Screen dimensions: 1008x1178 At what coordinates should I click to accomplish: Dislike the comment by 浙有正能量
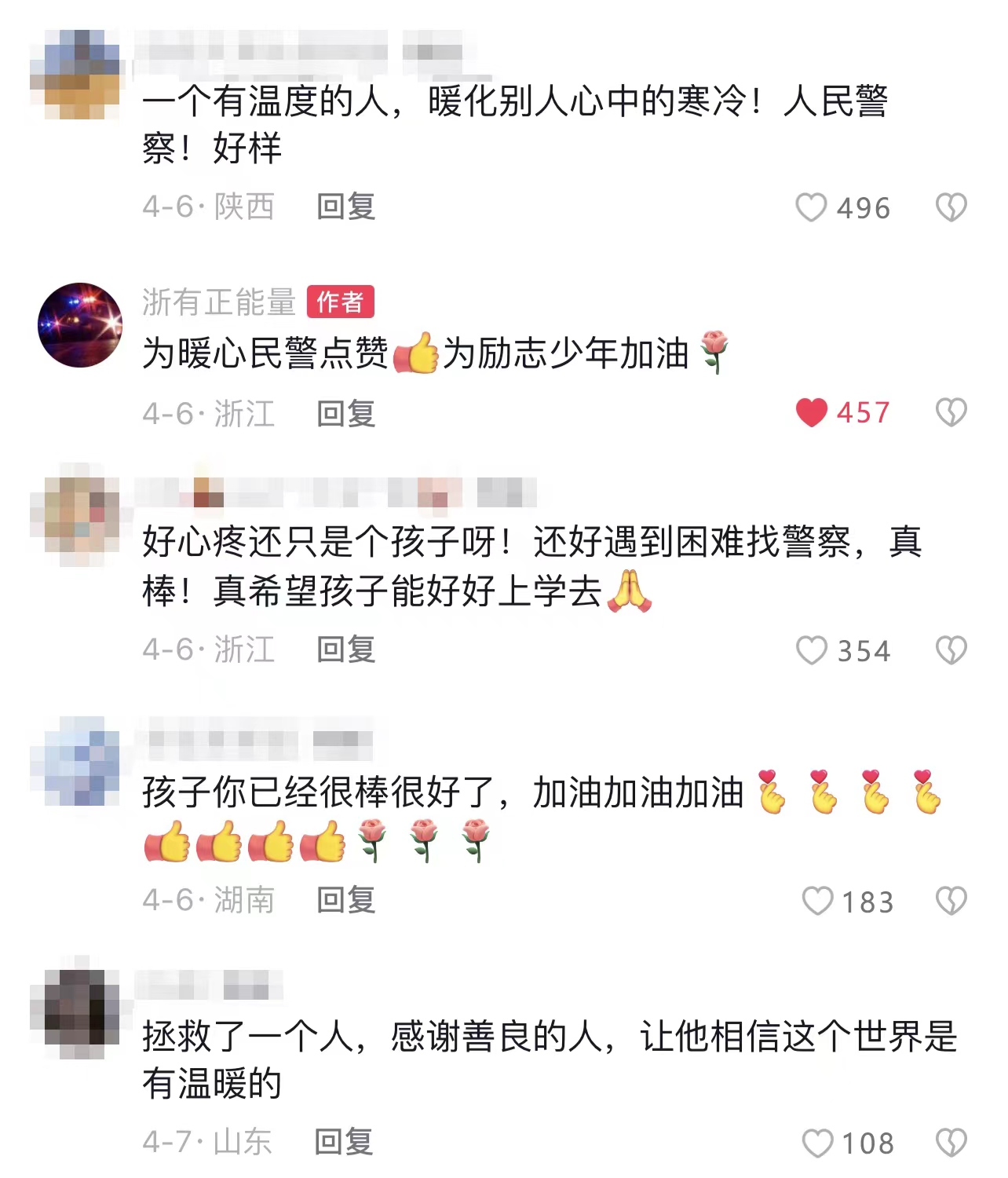951,412
